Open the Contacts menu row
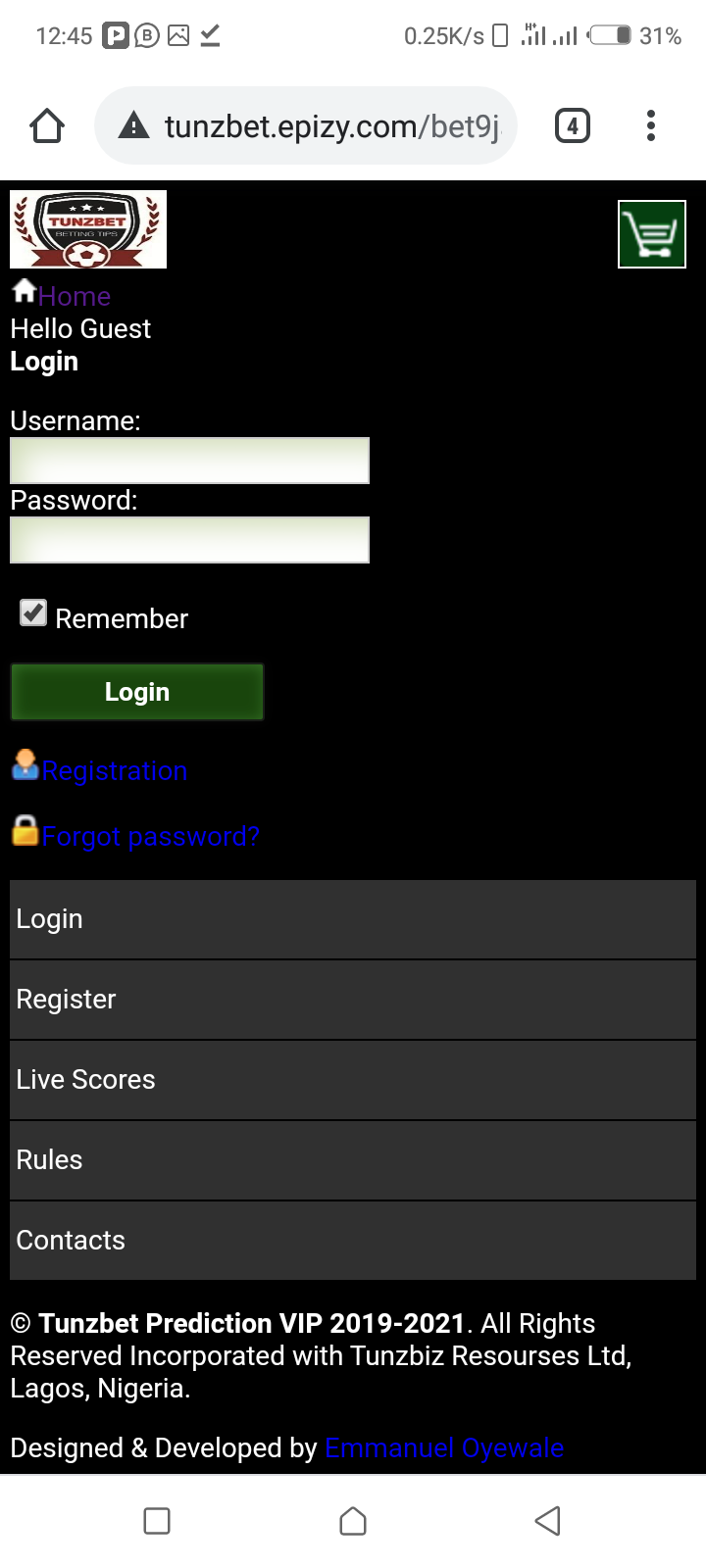Image resolution: width=706 pixels, height=1568 pixels. [353, 1241]
